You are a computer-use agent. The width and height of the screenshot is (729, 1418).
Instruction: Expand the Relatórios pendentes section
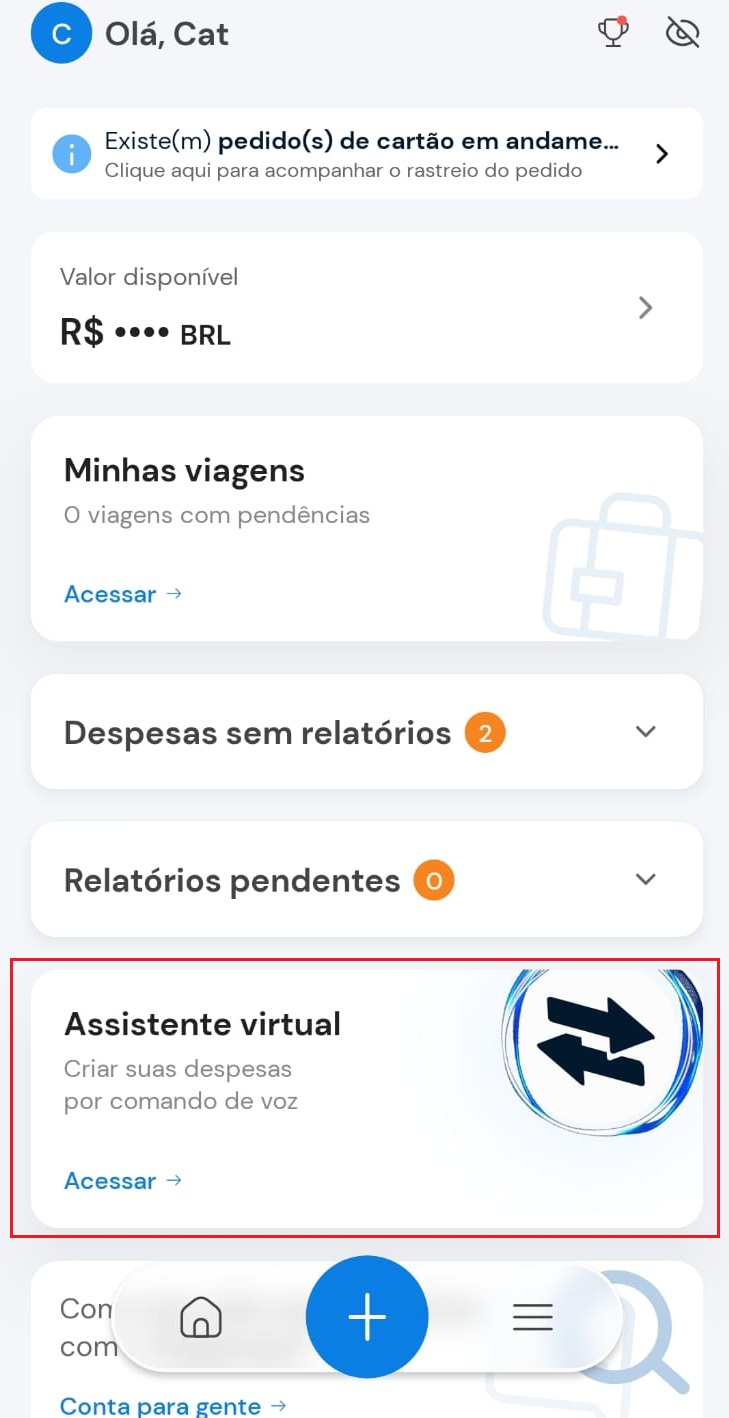point(646,880)
